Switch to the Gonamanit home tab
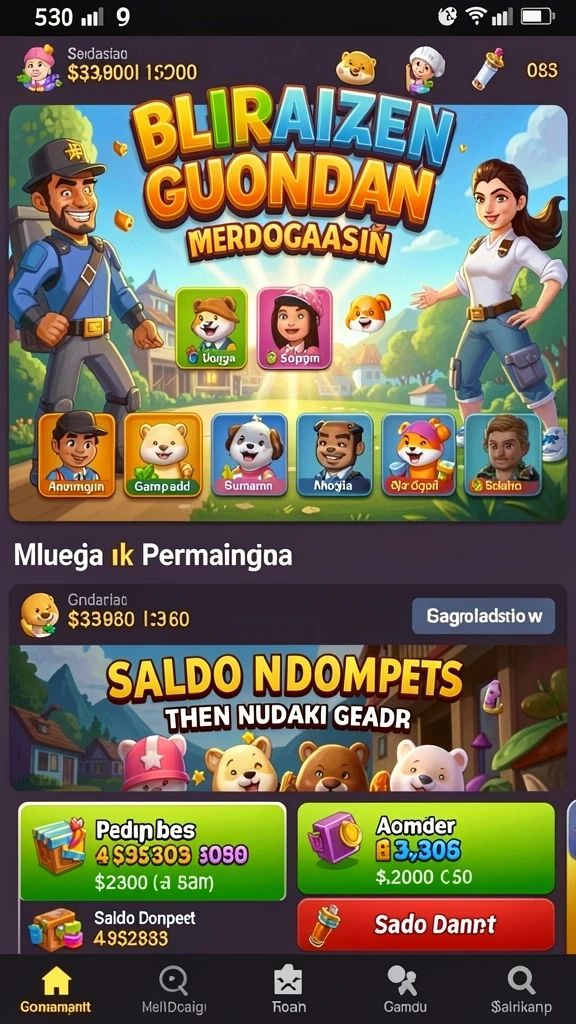Screen dimensions: 576x1024 coord(56,990)
